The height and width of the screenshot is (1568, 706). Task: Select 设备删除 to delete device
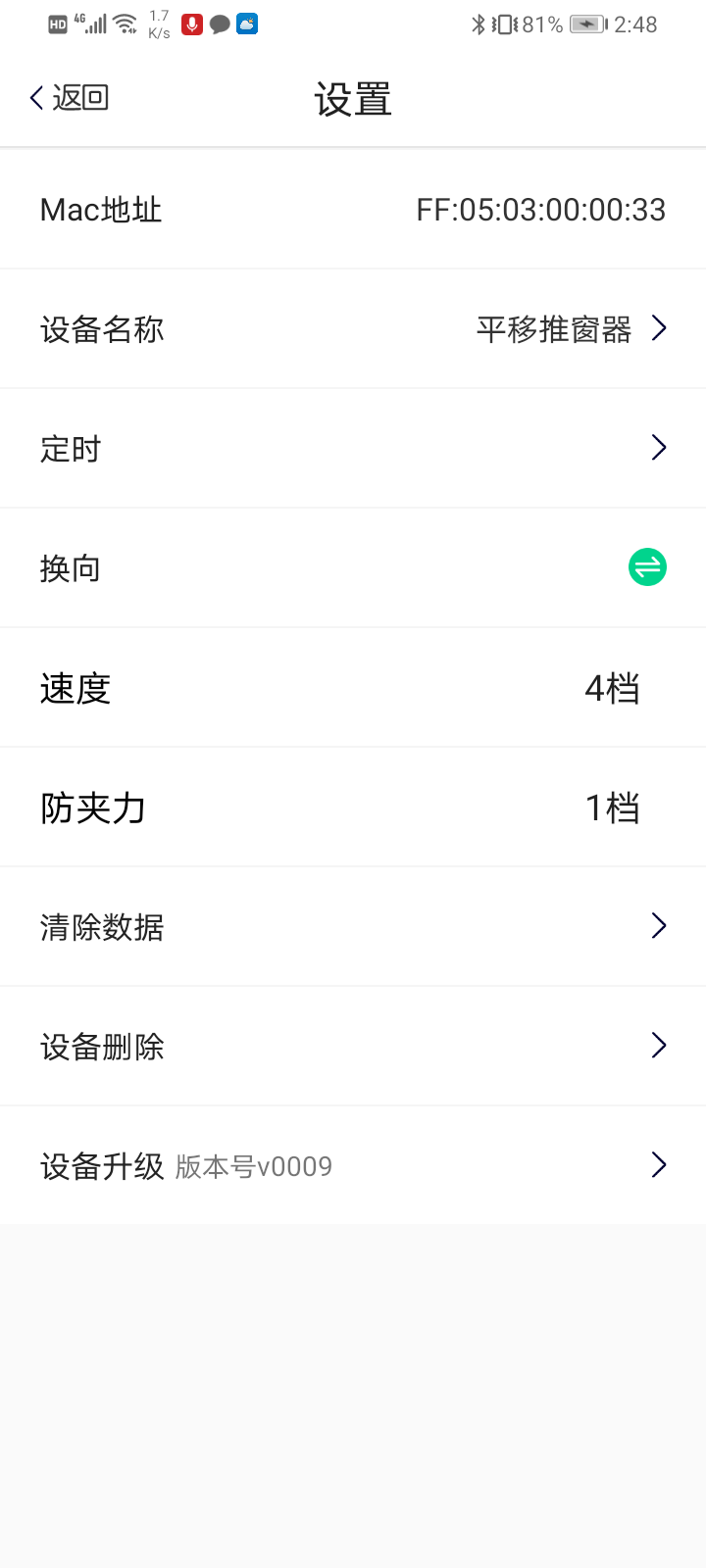pyautogui.click(x=353, y=1047)
